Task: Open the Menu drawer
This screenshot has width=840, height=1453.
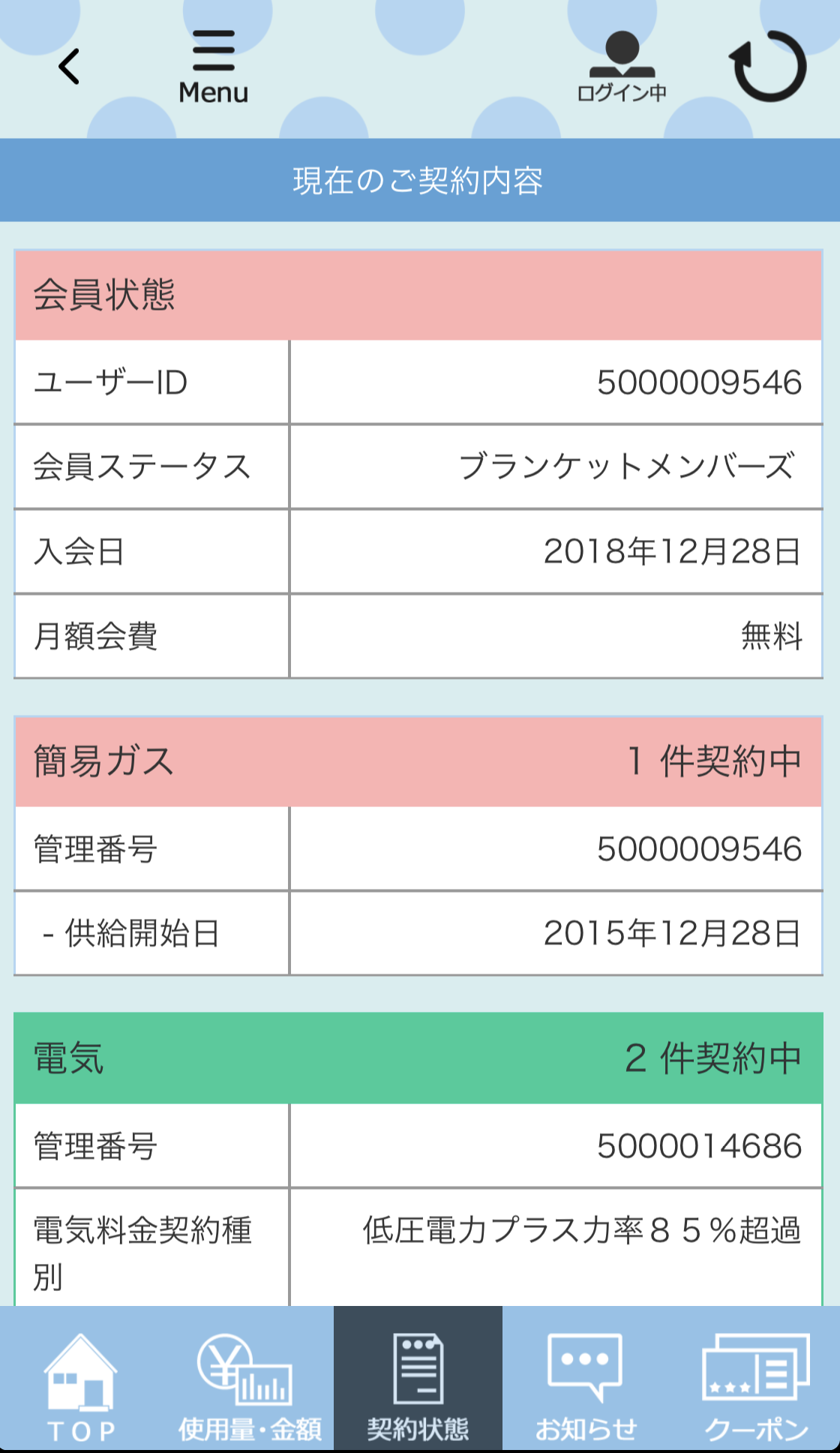Action: (x=214, y=67)
